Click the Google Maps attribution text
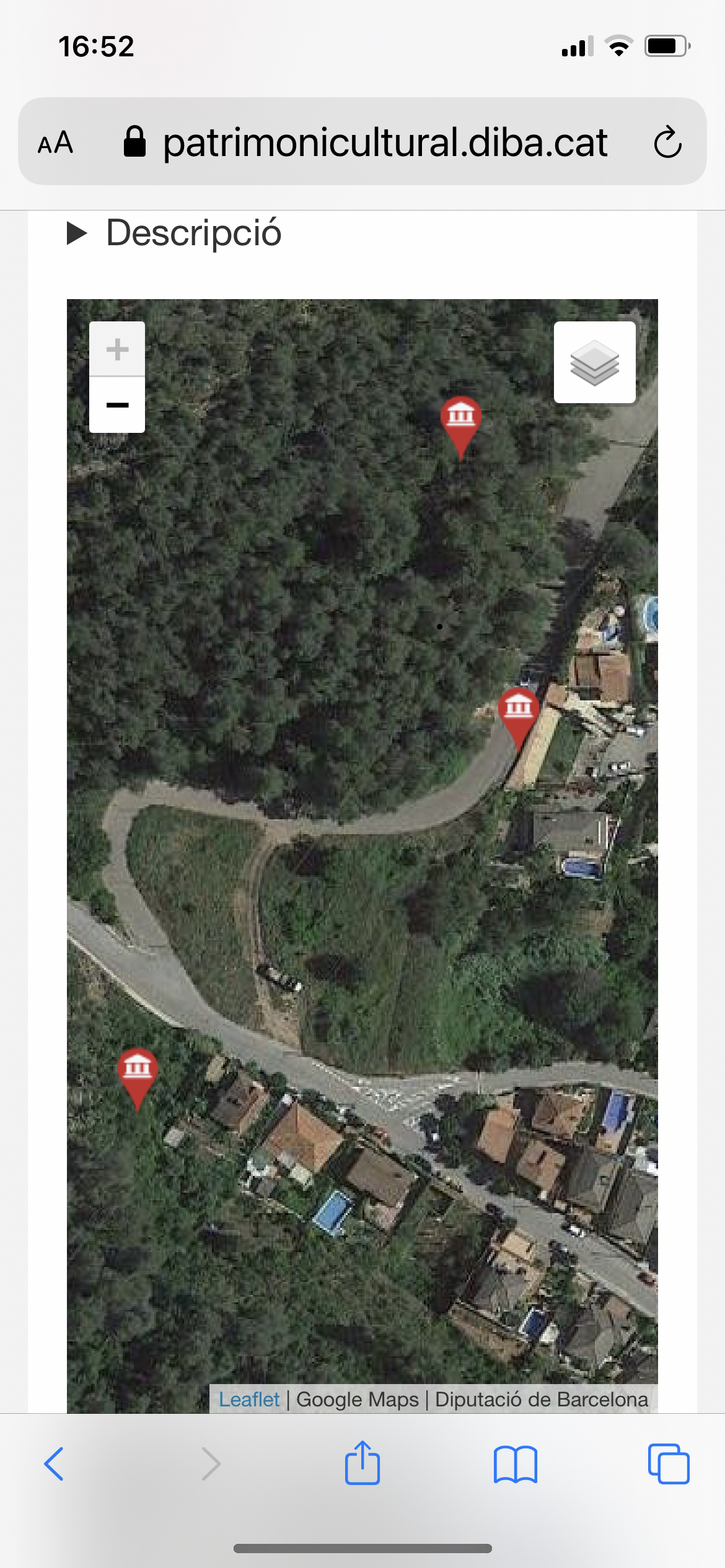 tap(358, 1400)
